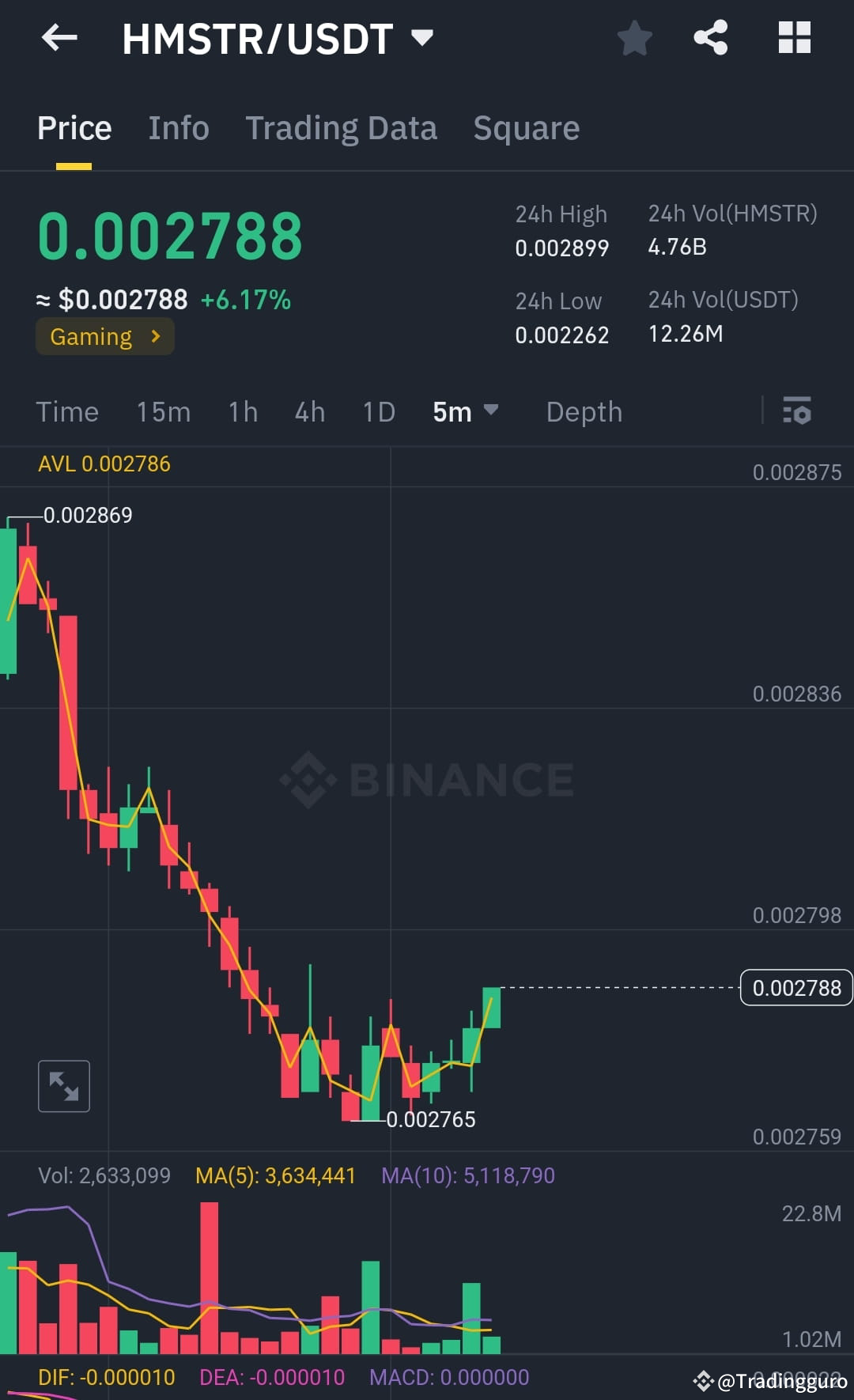Toggle the 15m timeframe

[x=164, y=411]
